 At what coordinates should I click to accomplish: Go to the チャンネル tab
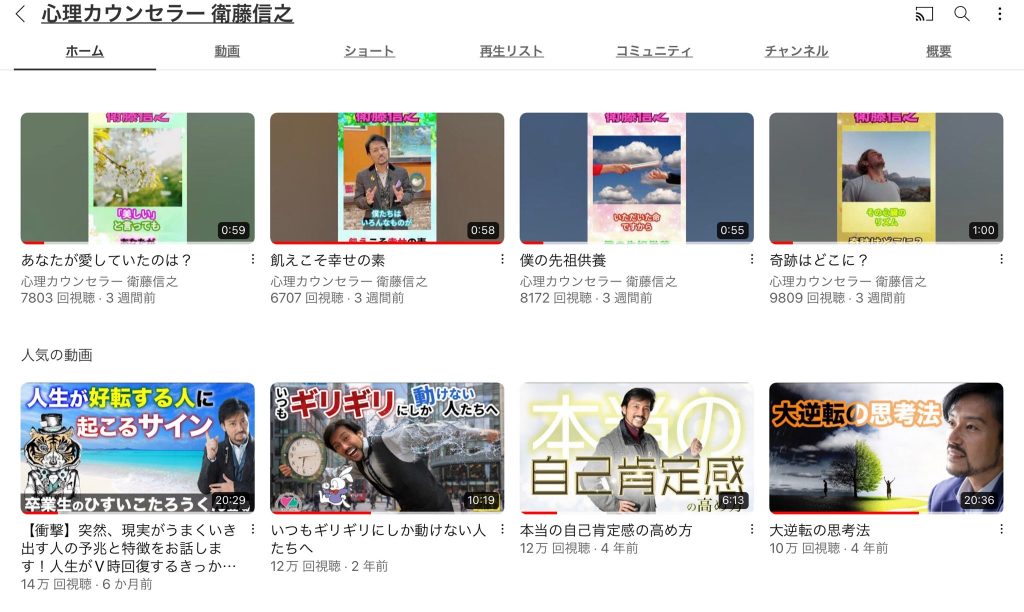pos(796,51)
